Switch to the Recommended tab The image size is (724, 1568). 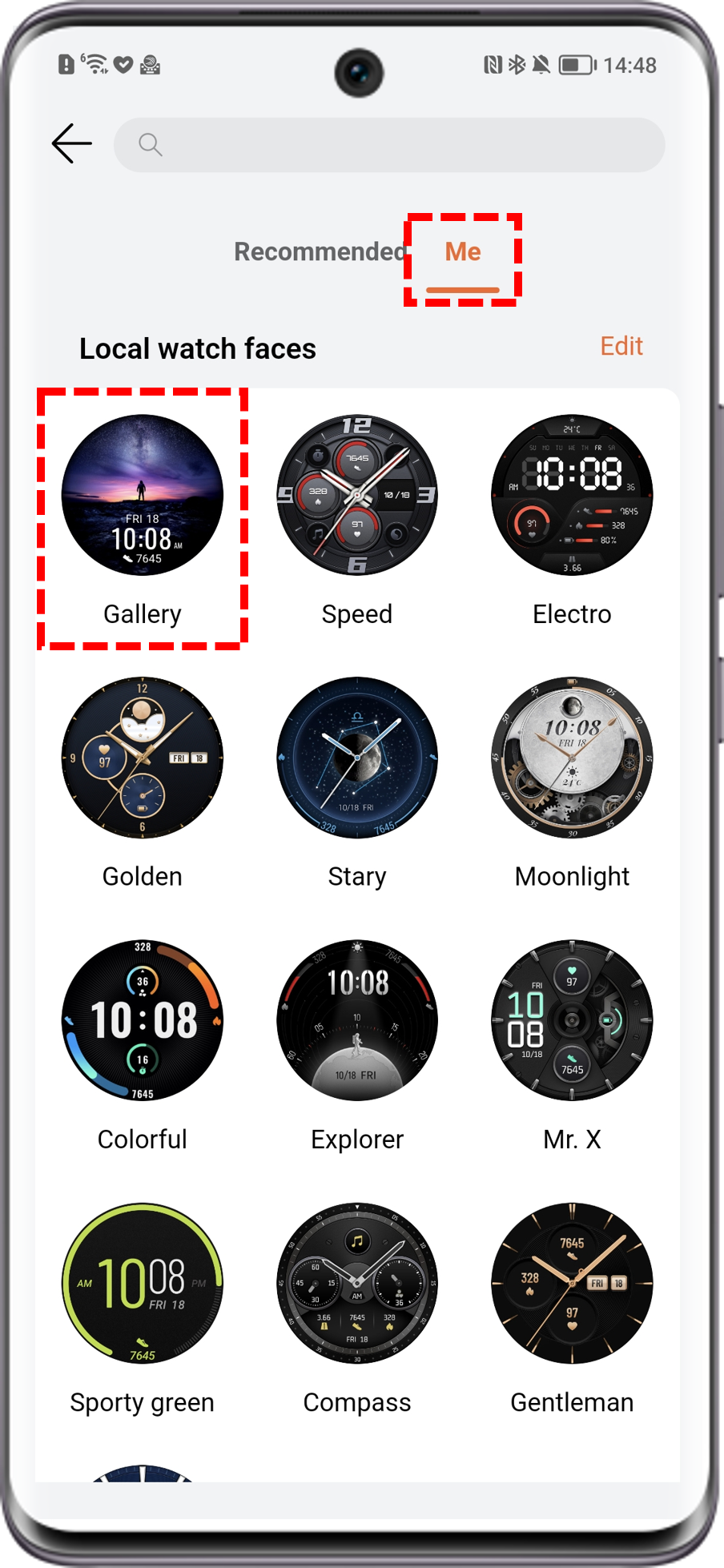click(x=320, y=251)
